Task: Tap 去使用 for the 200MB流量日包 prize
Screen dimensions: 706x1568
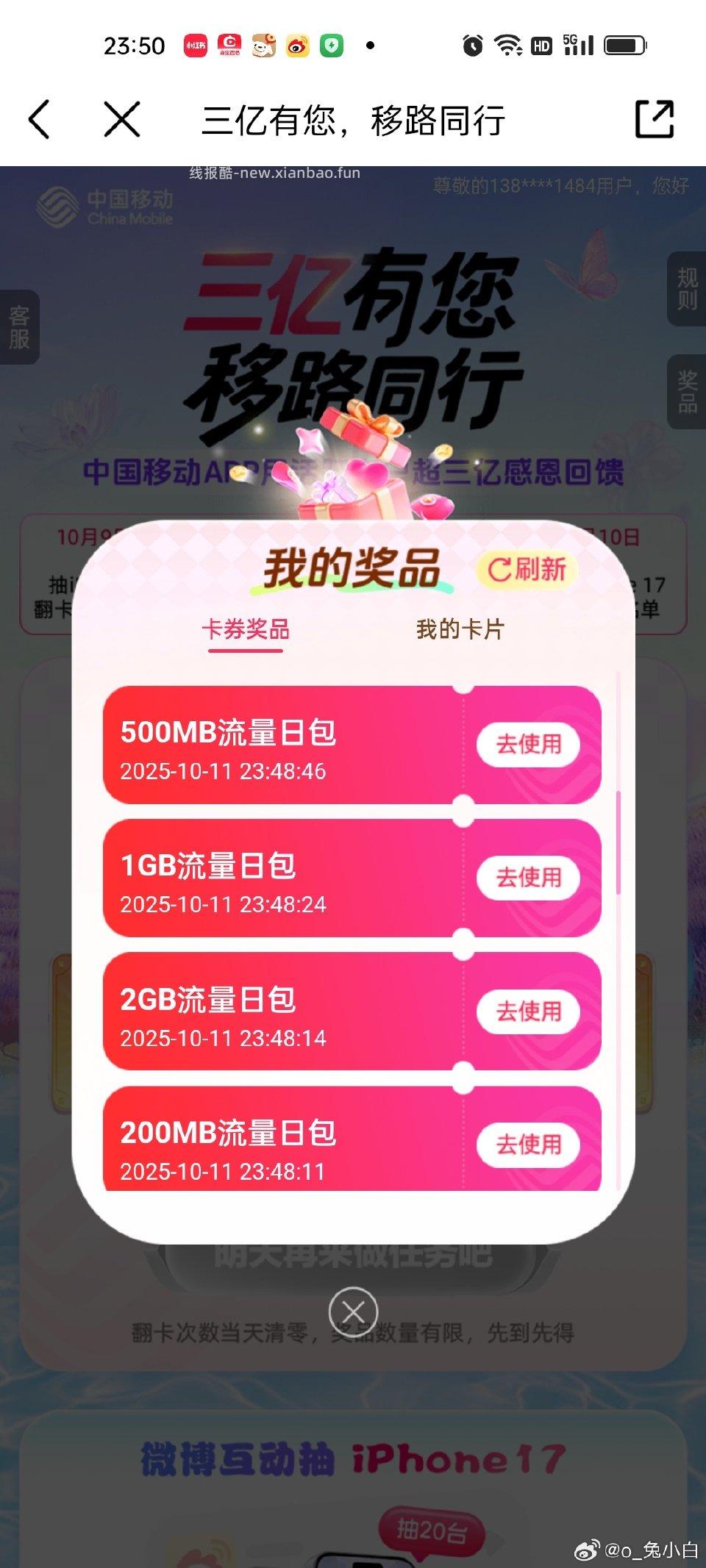Action: click(x=529, y=1145)
